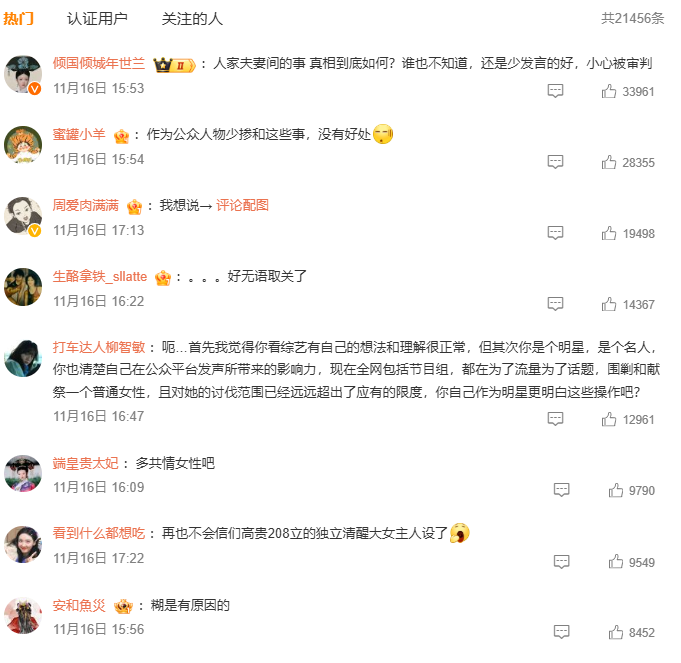Image resolution: width=681 pixels, height=663 pixels.
Task: Reply to 安和鱼災's comment
Action: point(562,632)
